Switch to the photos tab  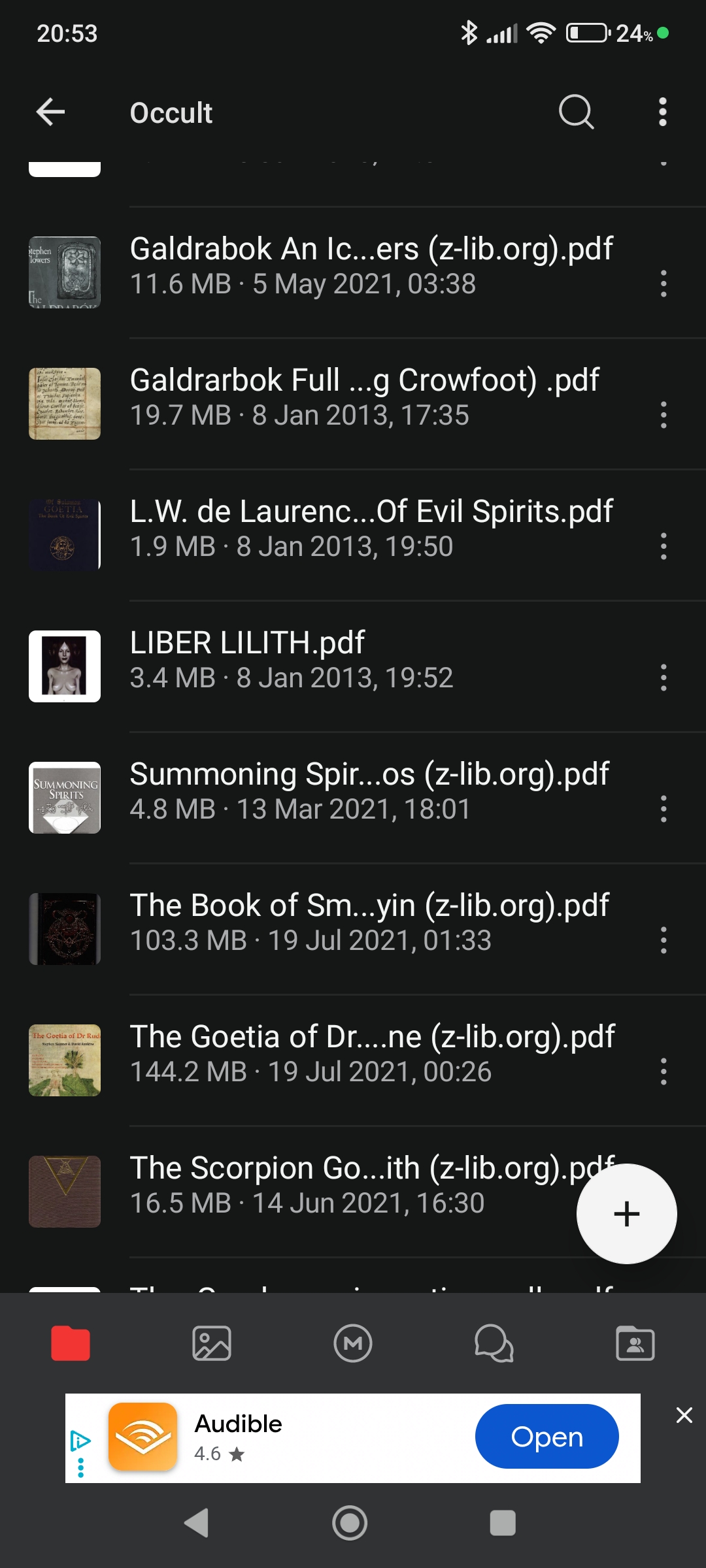[x=212, y=1344]
